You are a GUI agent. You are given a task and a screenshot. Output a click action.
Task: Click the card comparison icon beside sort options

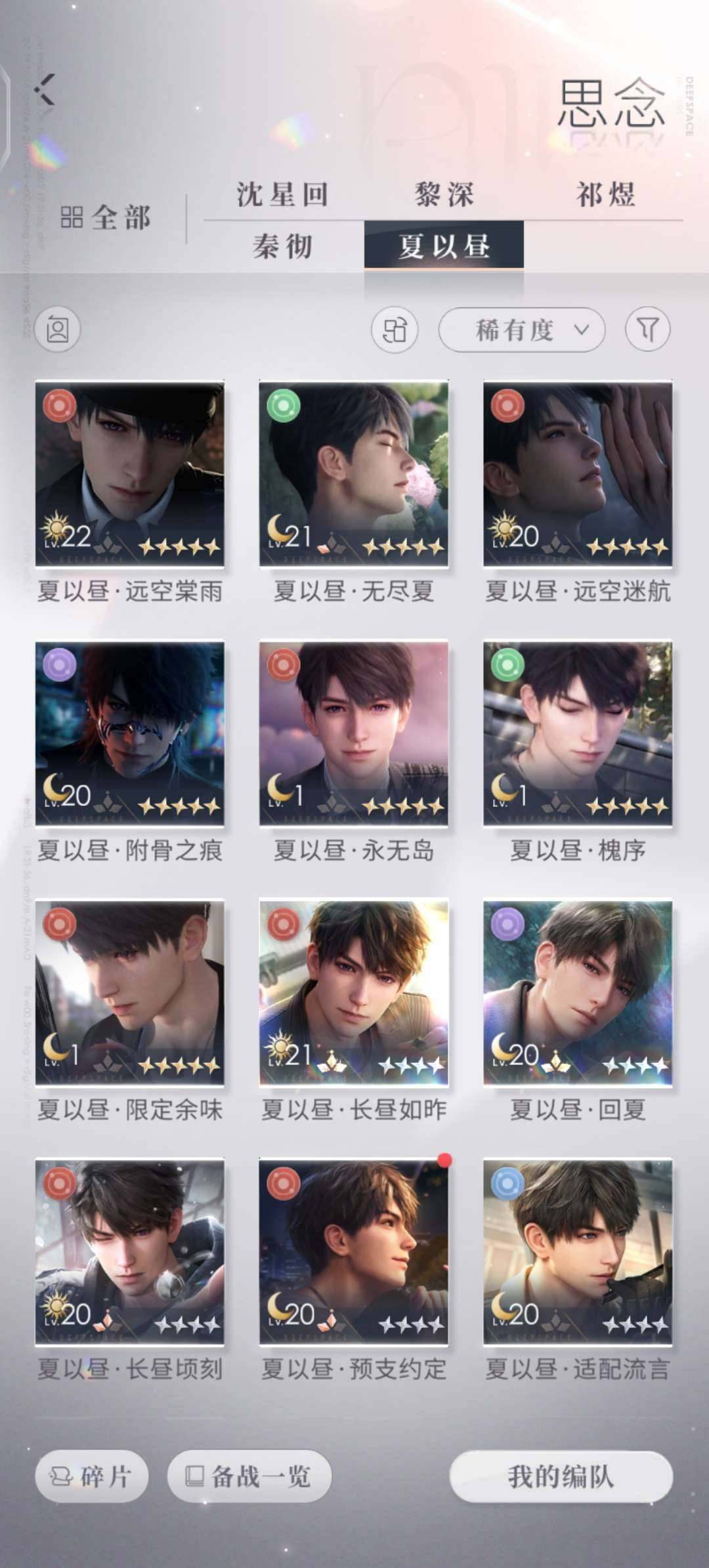pyautogui.click(x=396, y=330)
